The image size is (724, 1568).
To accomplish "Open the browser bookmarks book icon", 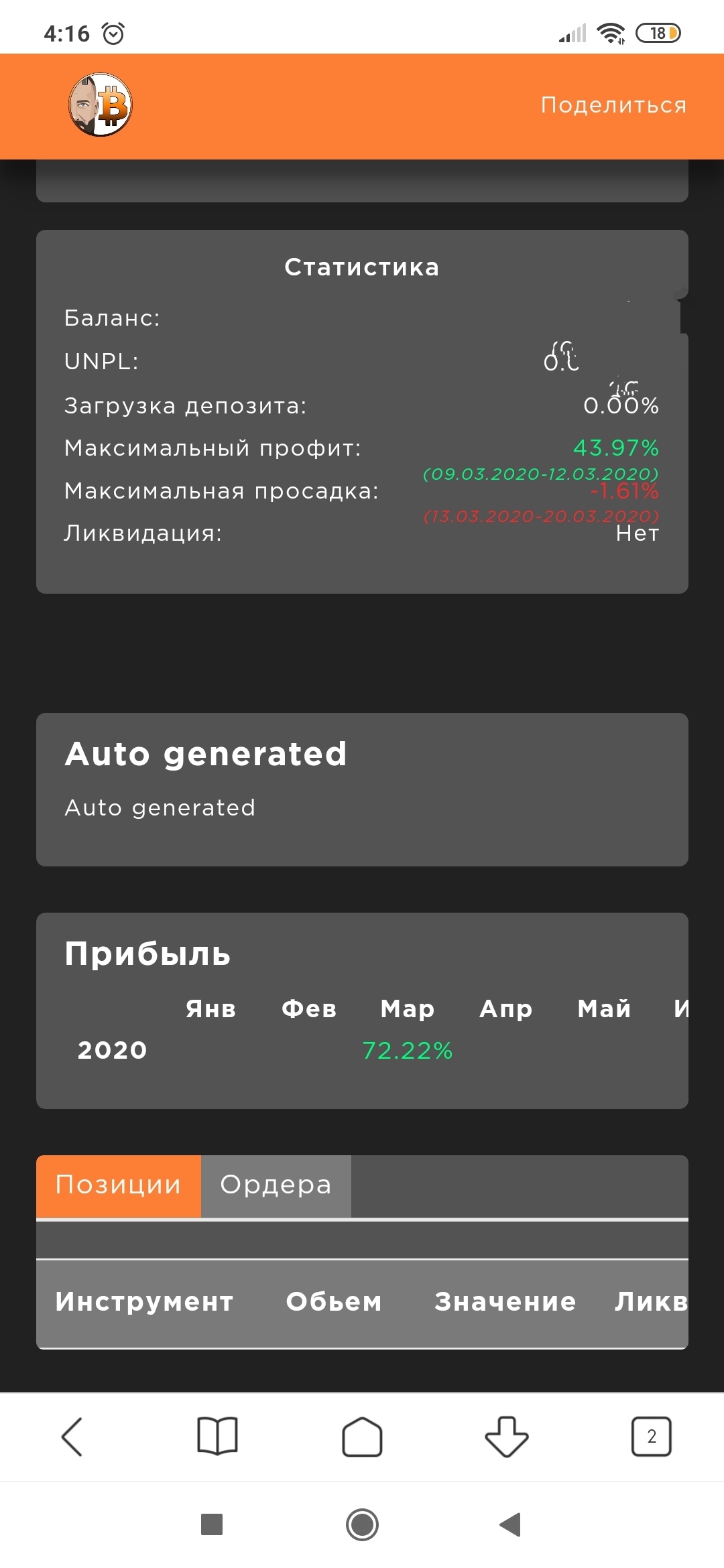I will [x=217, y=1437].
